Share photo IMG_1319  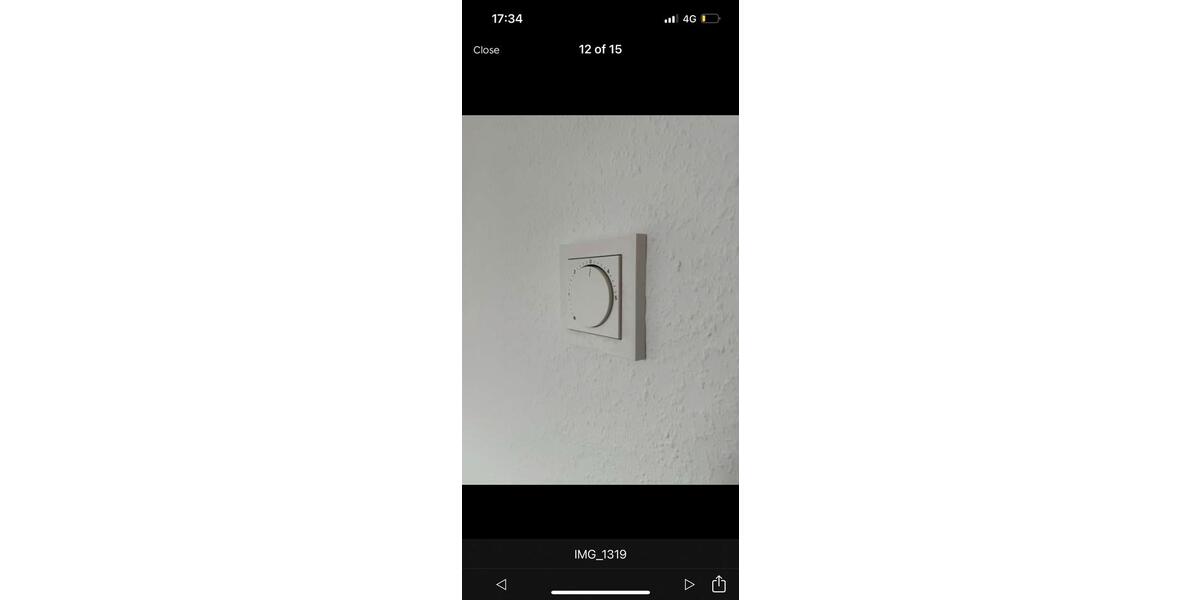(718, 584)
